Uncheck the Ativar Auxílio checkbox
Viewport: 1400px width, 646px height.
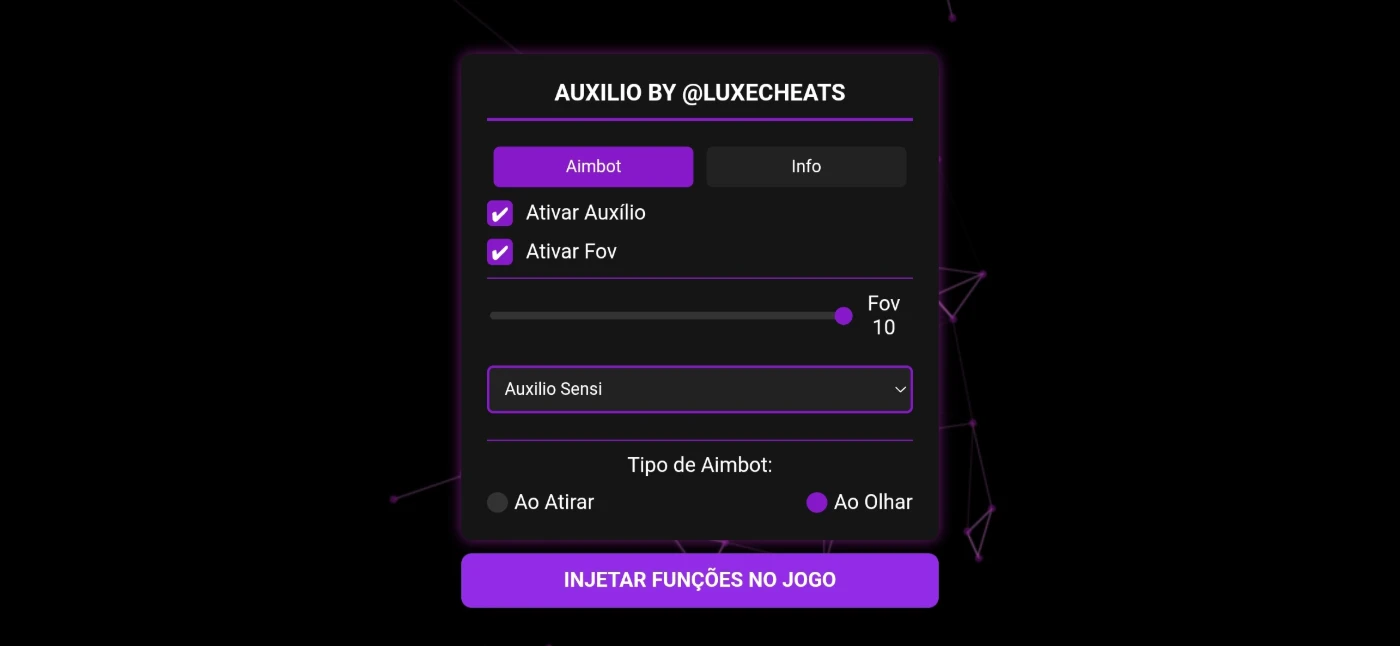coord(500,213)
